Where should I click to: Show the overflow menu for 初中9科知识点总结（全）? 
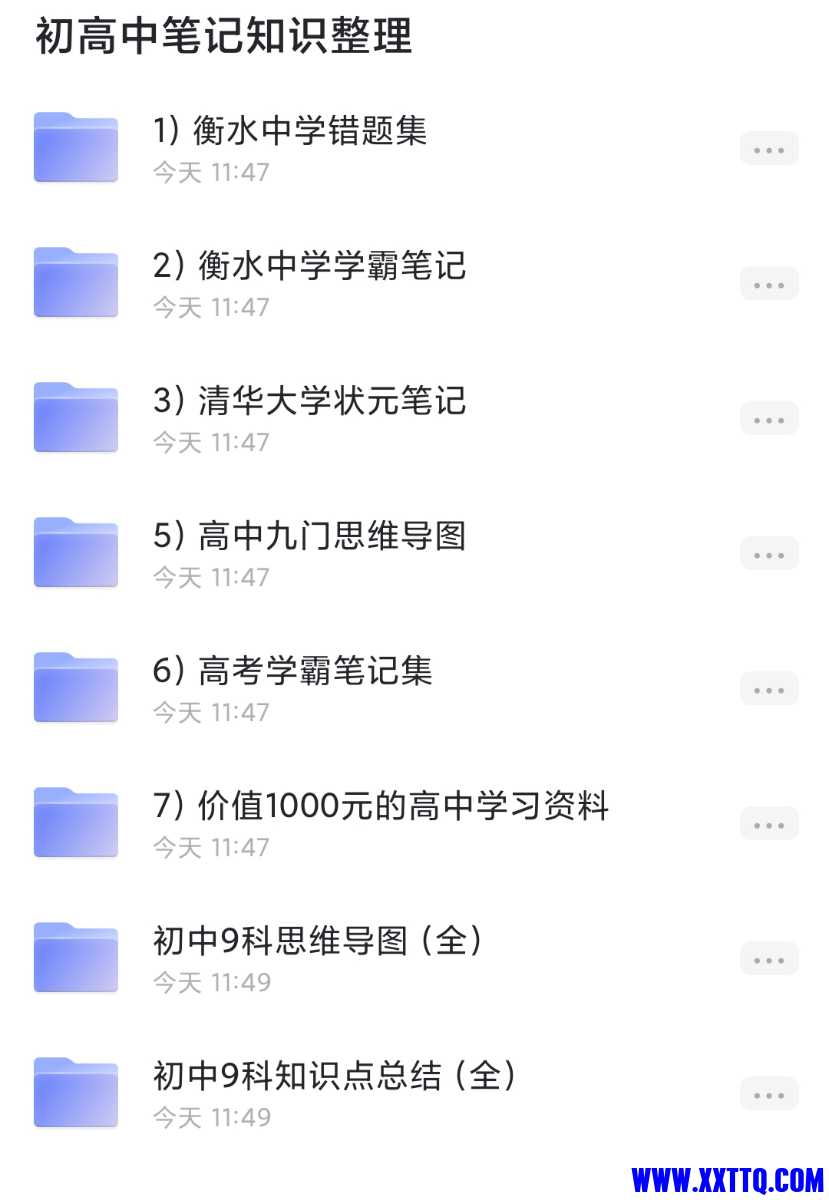coord(769,1094)
